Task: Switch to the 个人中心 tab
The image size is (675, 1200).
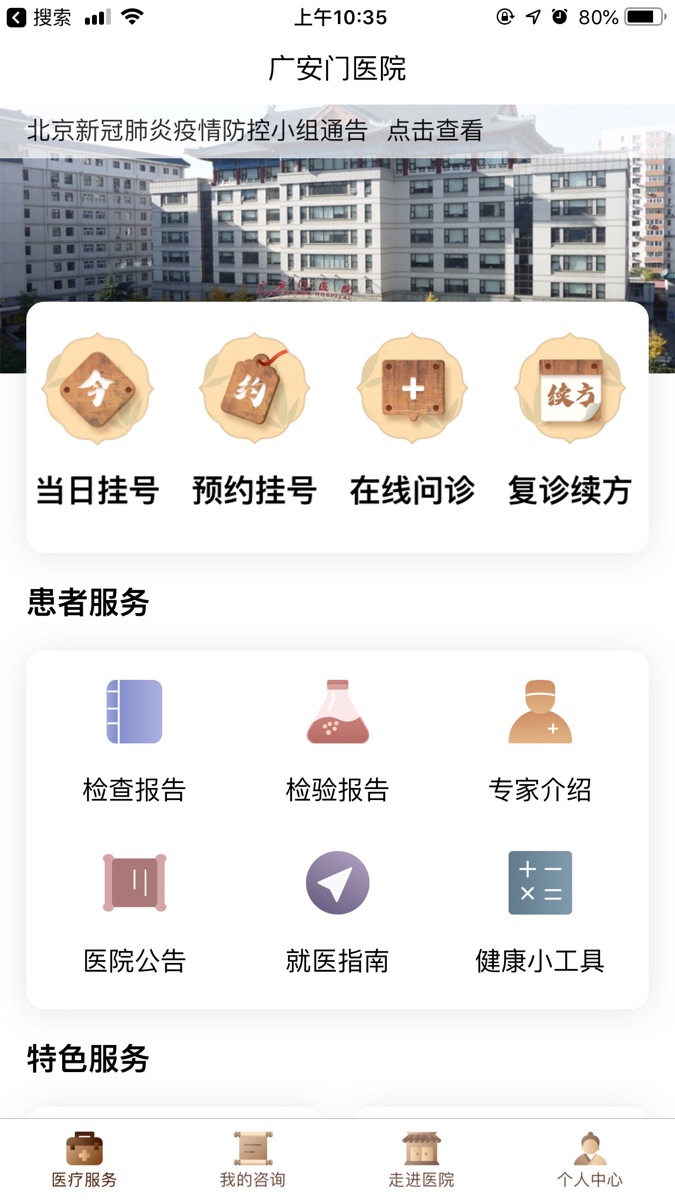Action: pos(590,1160)
